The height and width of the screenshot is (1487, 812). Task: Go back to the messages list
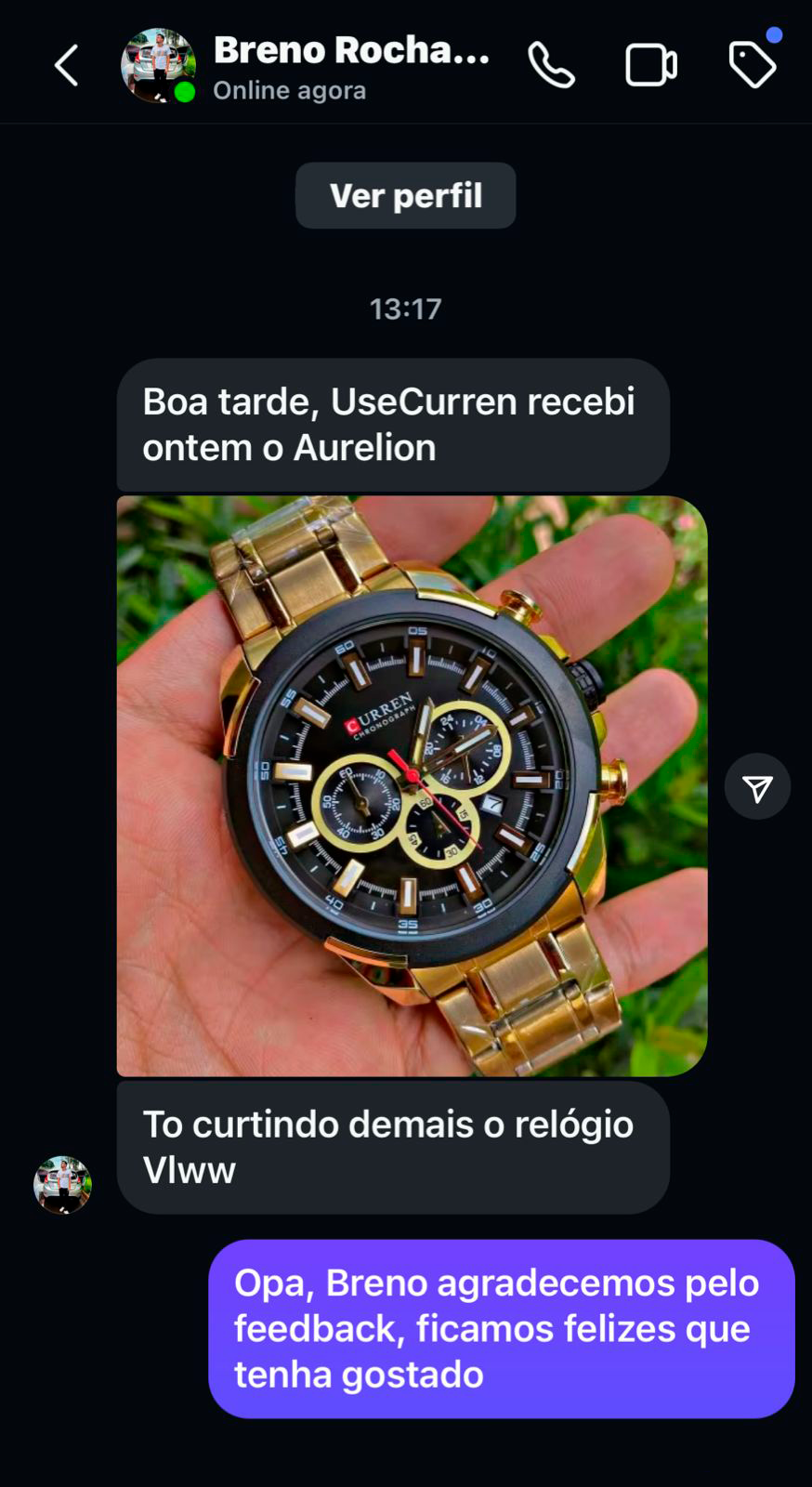pyautogui.click(x=66, y=66)
